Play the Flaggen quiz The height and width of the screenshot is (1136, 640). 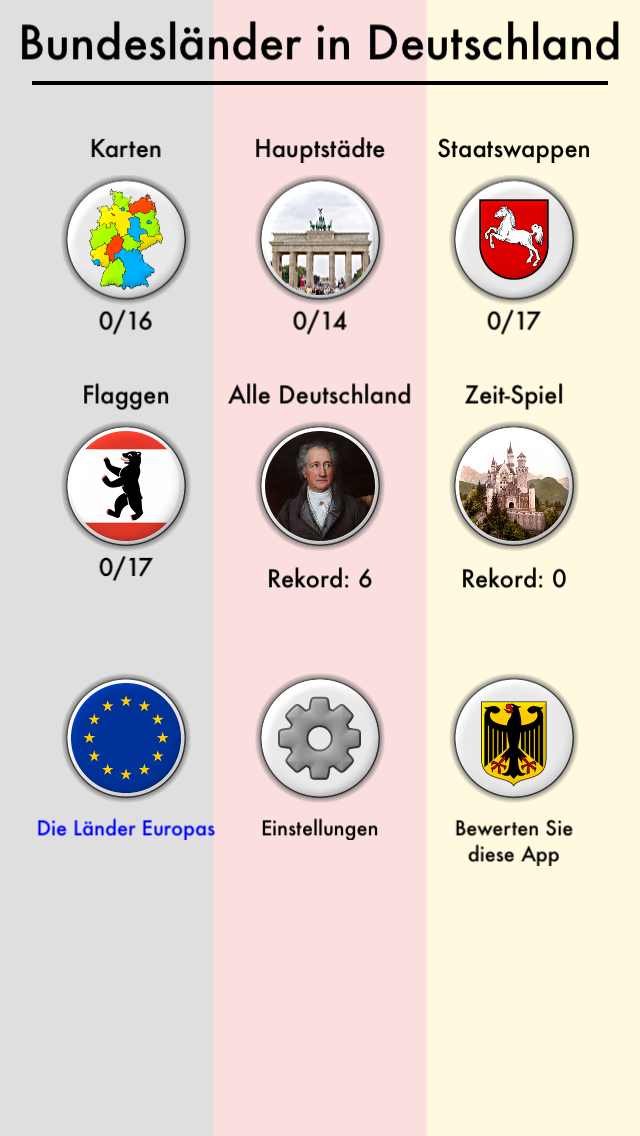coord(126,486)
